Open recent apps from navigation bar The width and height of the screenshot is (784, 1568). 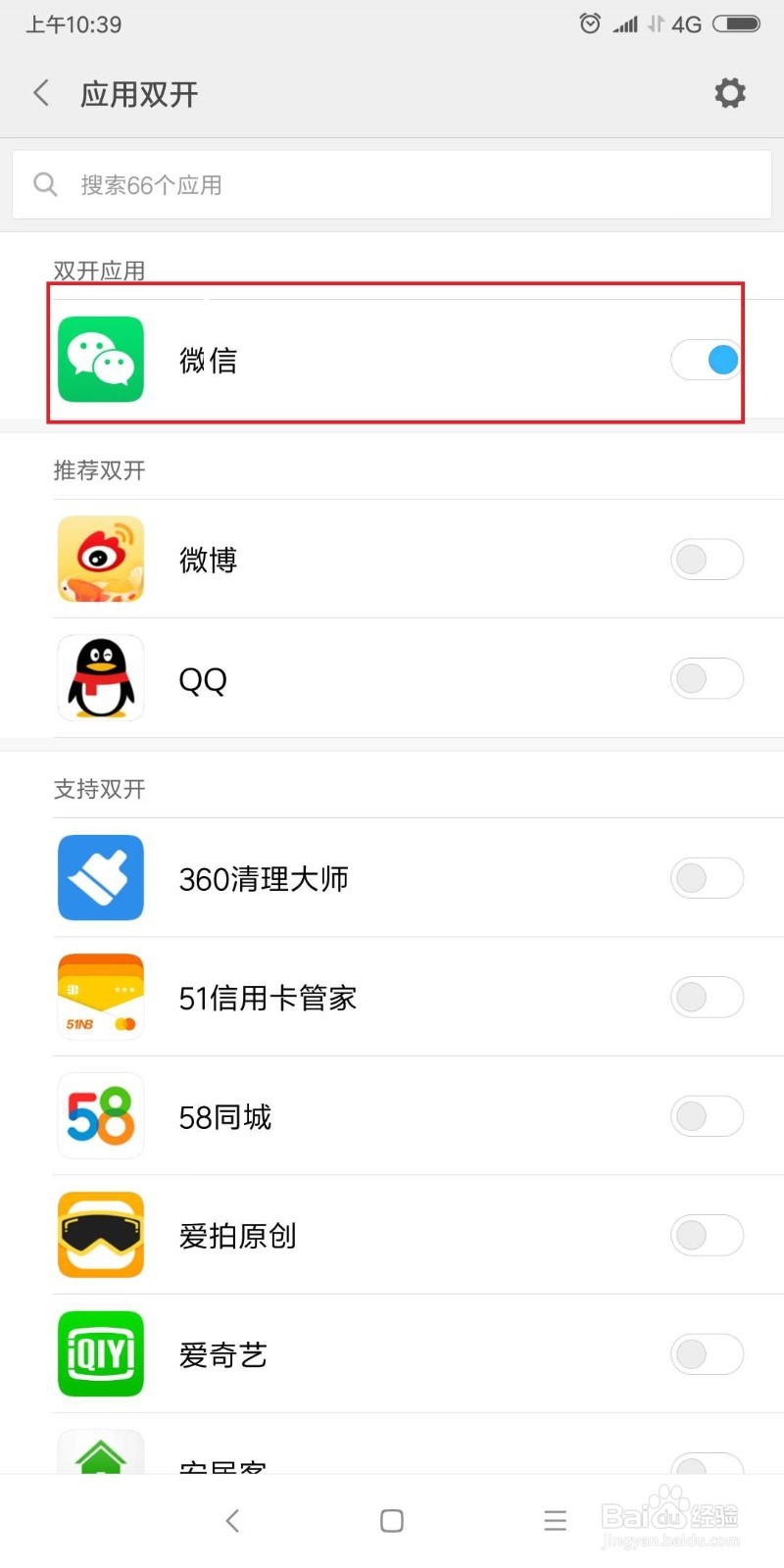click(x=555, y=1520)
